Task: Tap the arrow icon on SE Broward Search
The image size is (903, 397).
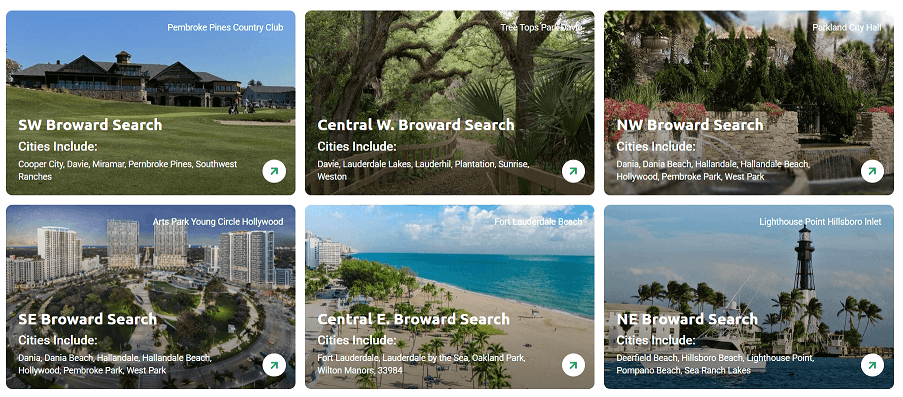Action: [274, 365]
